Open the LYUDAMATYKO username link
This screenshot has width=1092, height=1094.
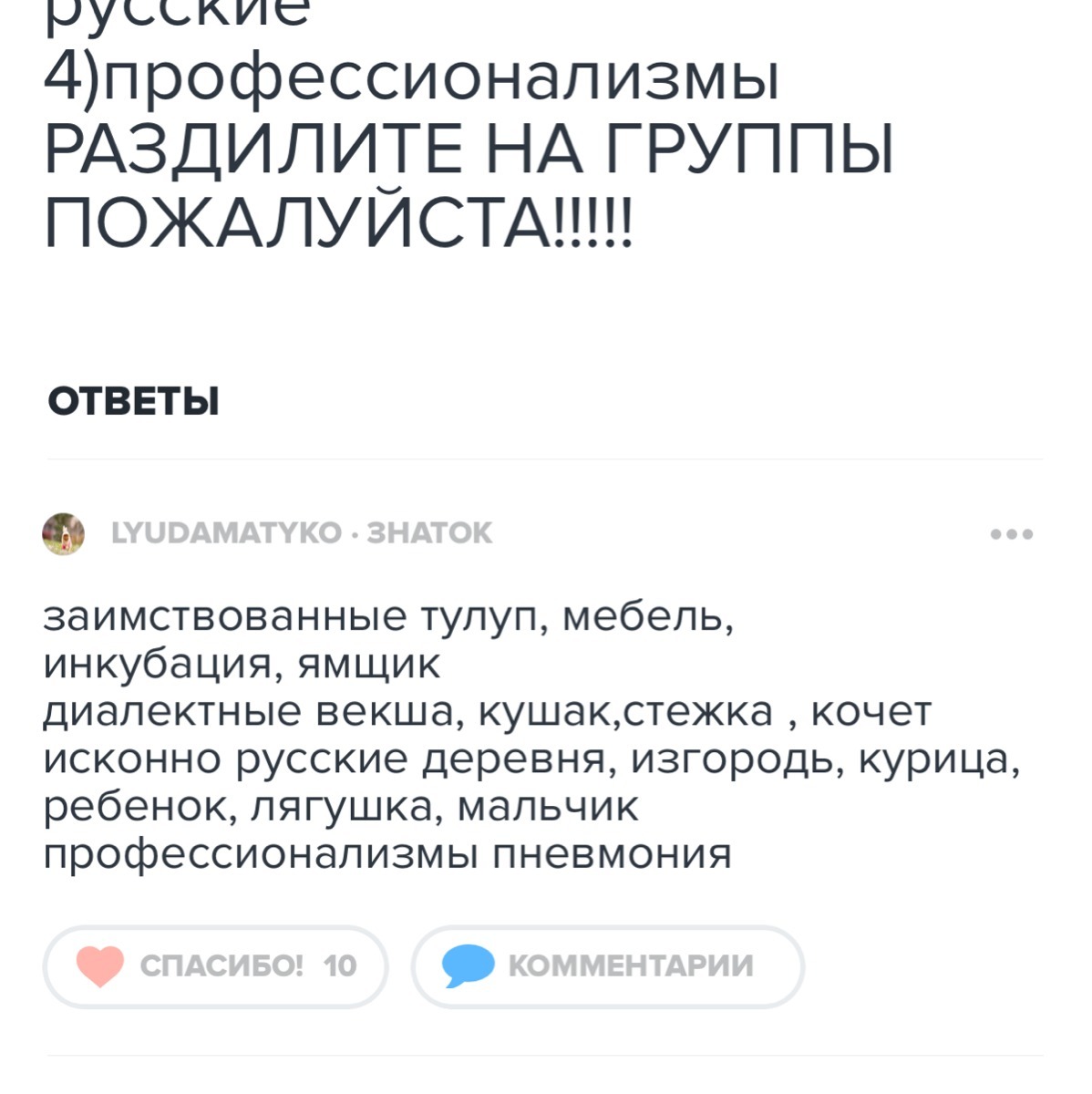click(226, 533)
